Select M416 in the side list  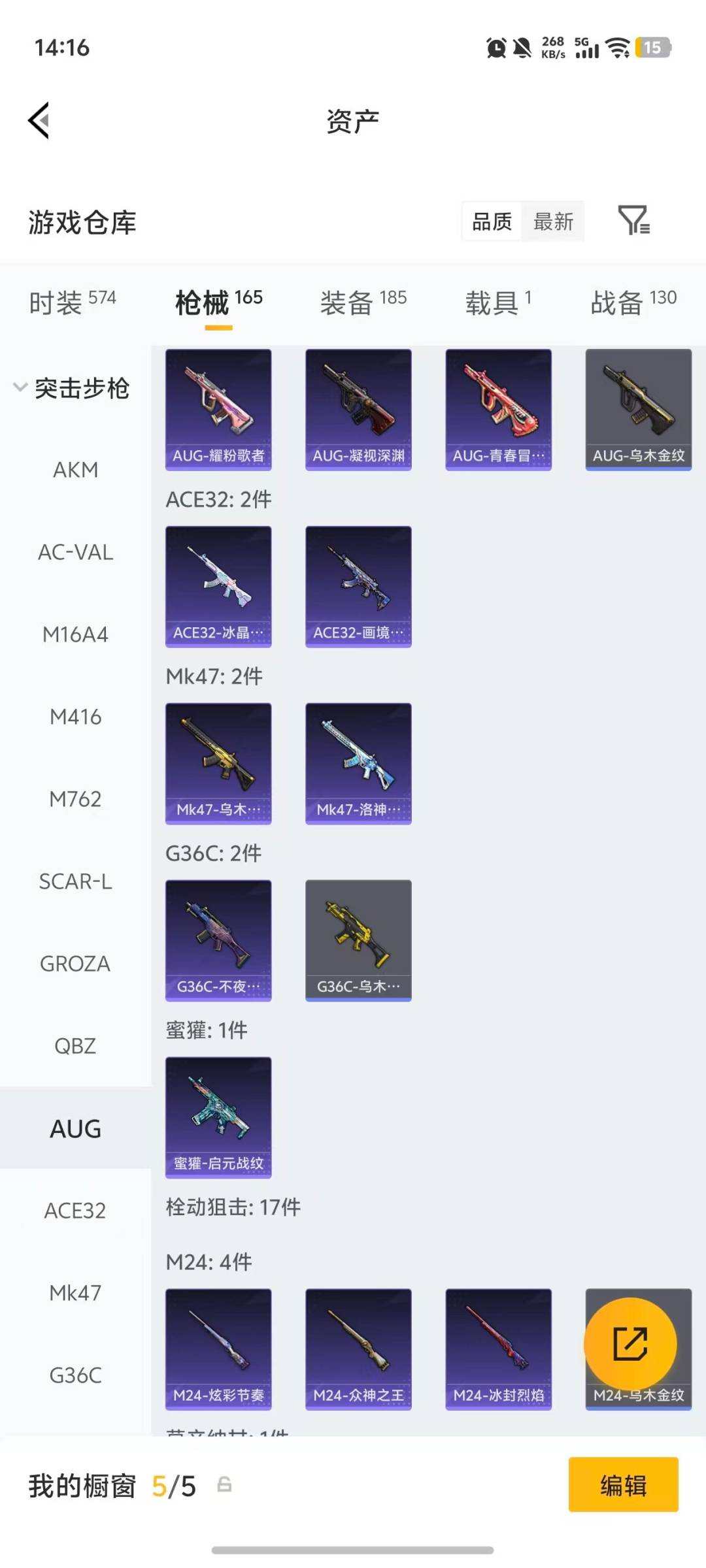pos(75,717)
